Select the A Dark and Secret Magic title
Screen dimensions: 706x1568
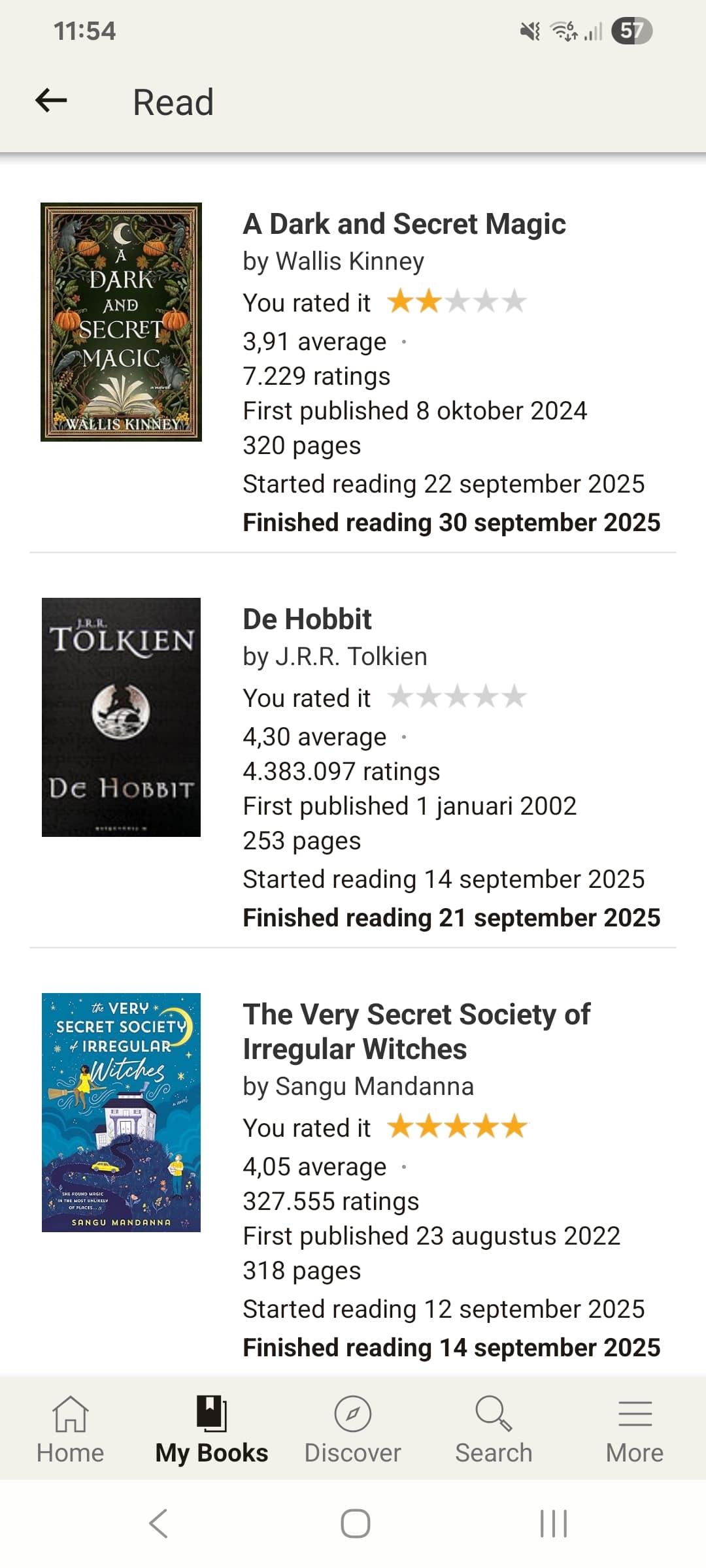(404, 224)
